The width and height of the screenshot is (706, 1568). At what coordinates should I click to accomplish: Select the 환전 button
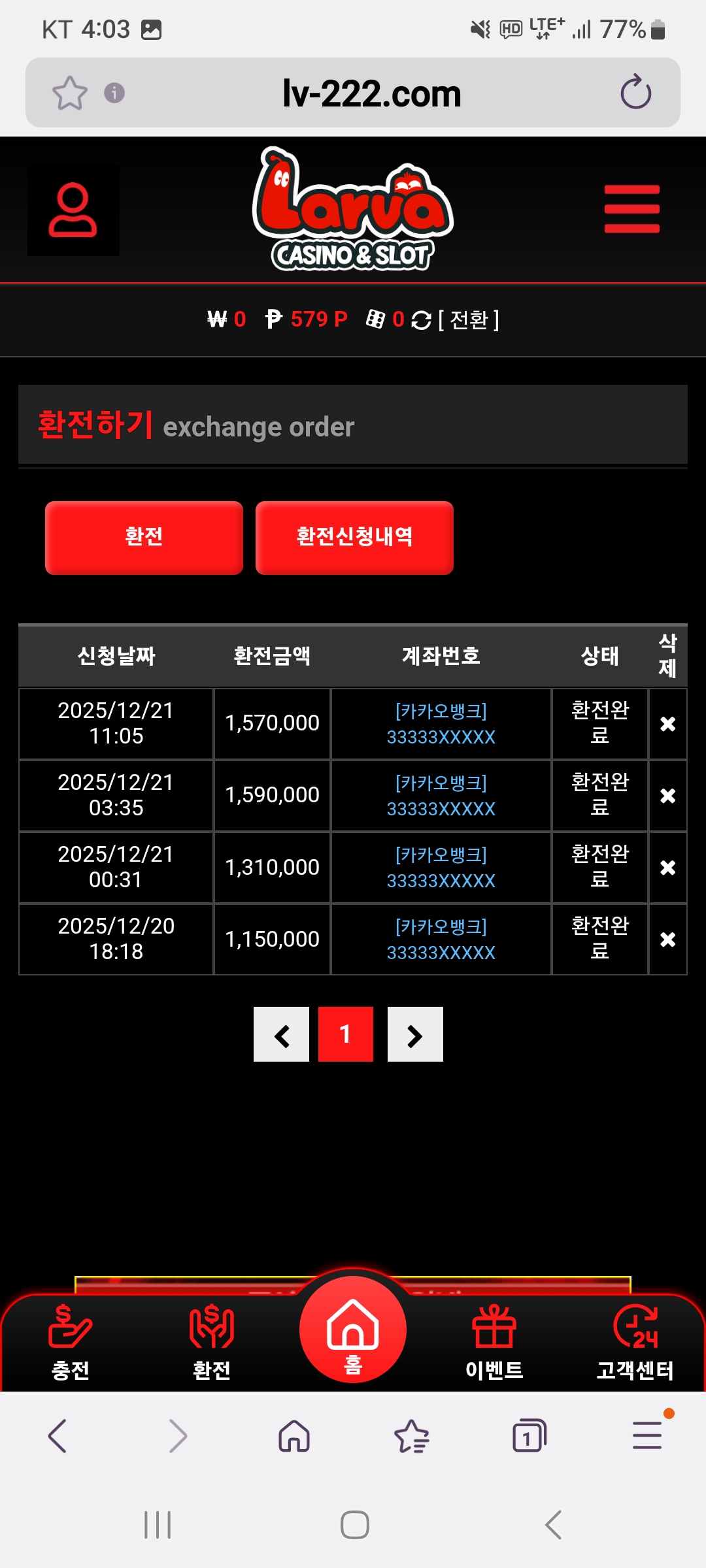(144, 538)
